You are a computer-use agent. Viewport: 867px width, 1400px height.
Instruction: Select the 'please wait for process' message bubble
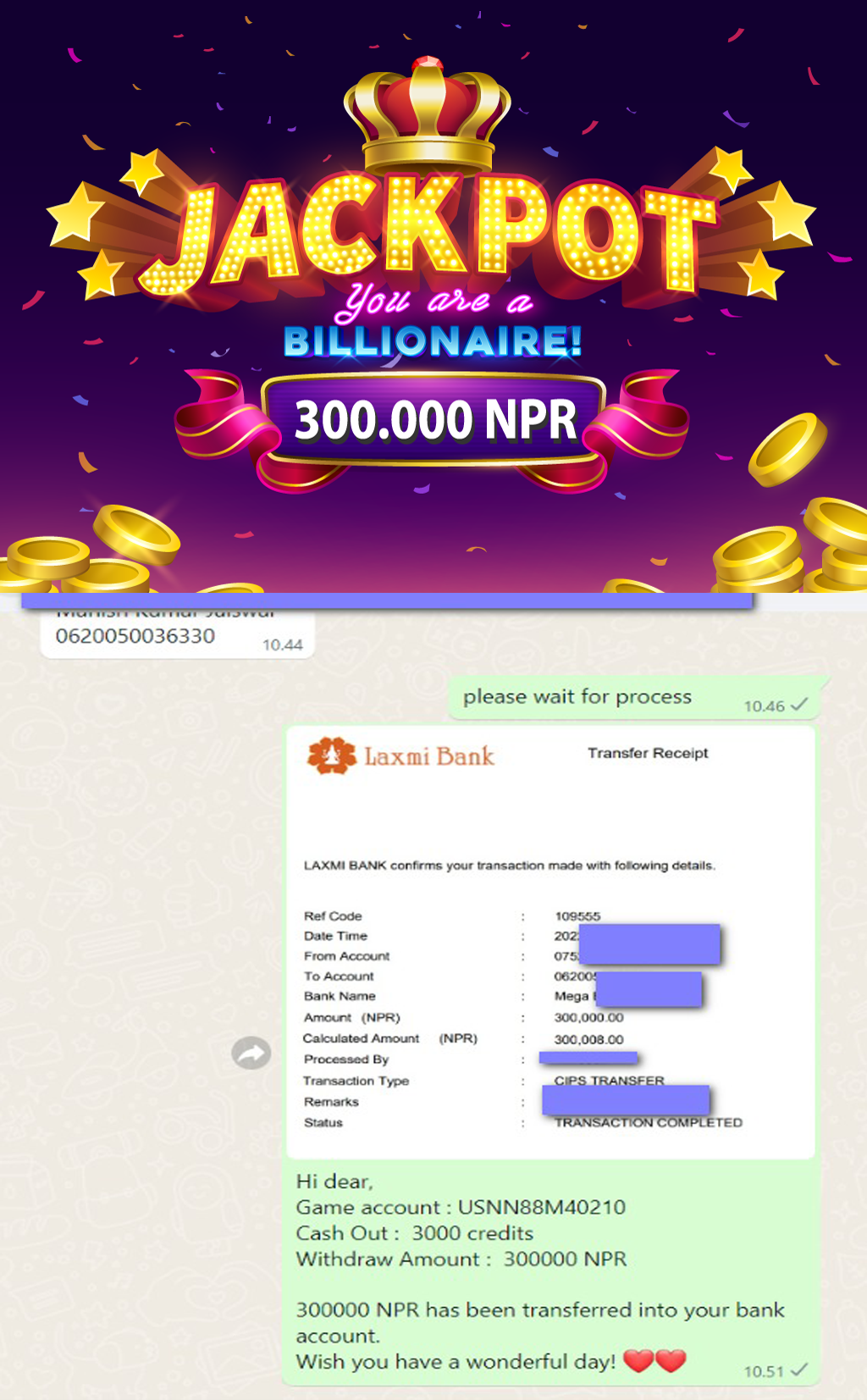[x=576, y=696]
